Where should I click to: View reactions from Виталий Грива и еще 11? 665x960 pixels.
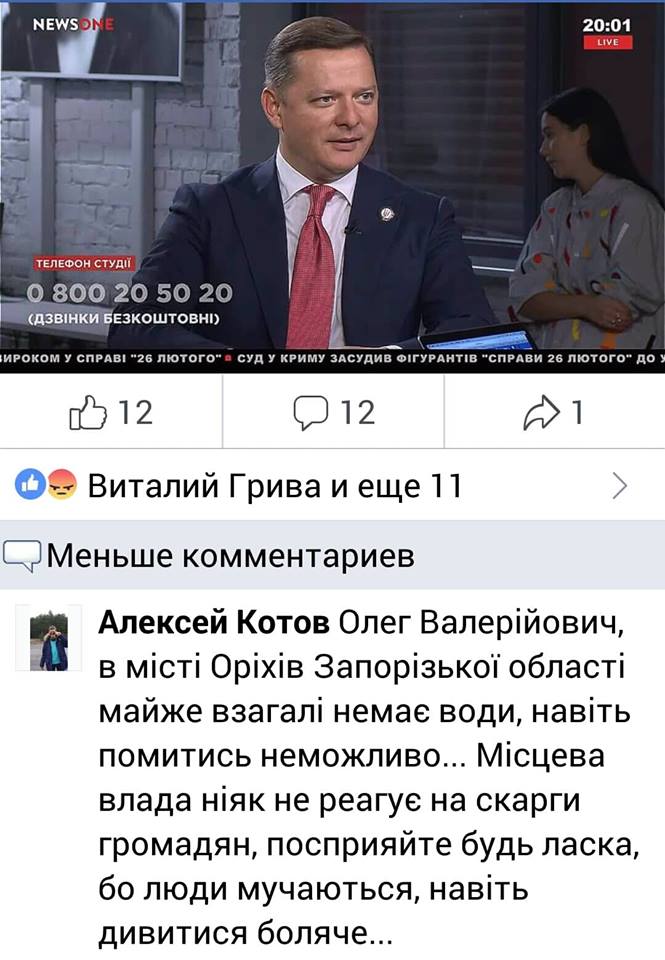tap(275, 486)
